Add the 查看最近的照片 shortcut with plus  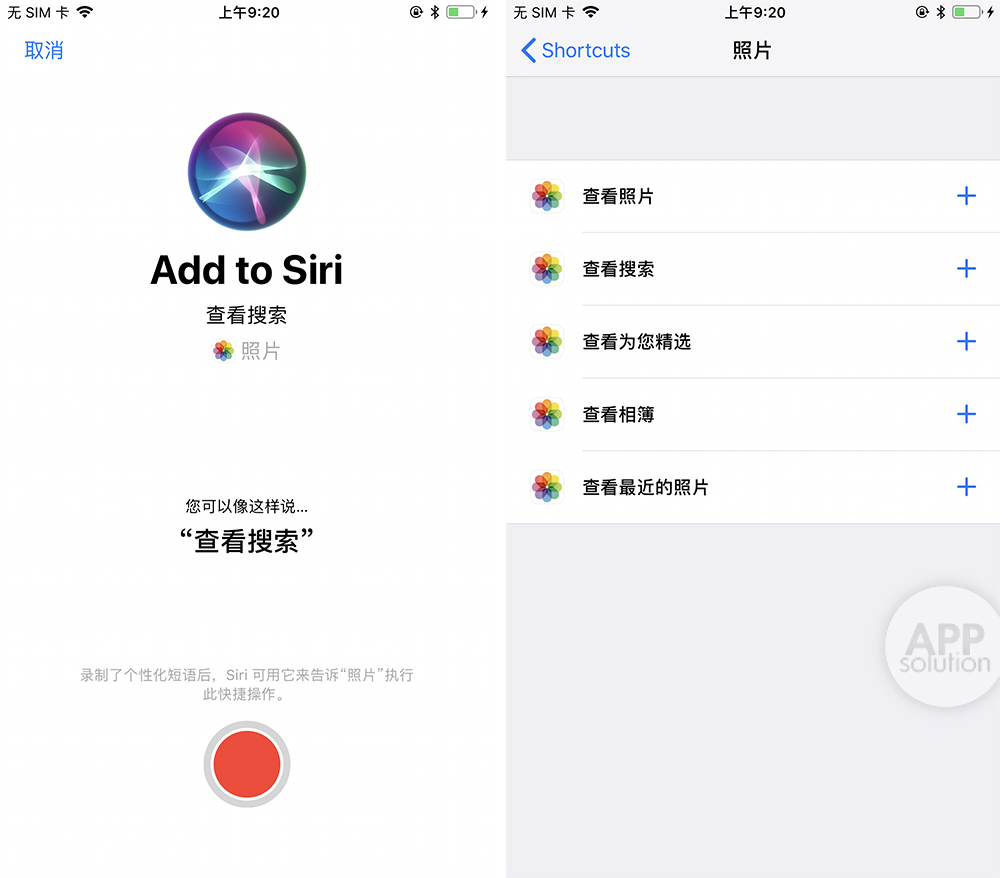pyautogui.click(x=966, y=487)
